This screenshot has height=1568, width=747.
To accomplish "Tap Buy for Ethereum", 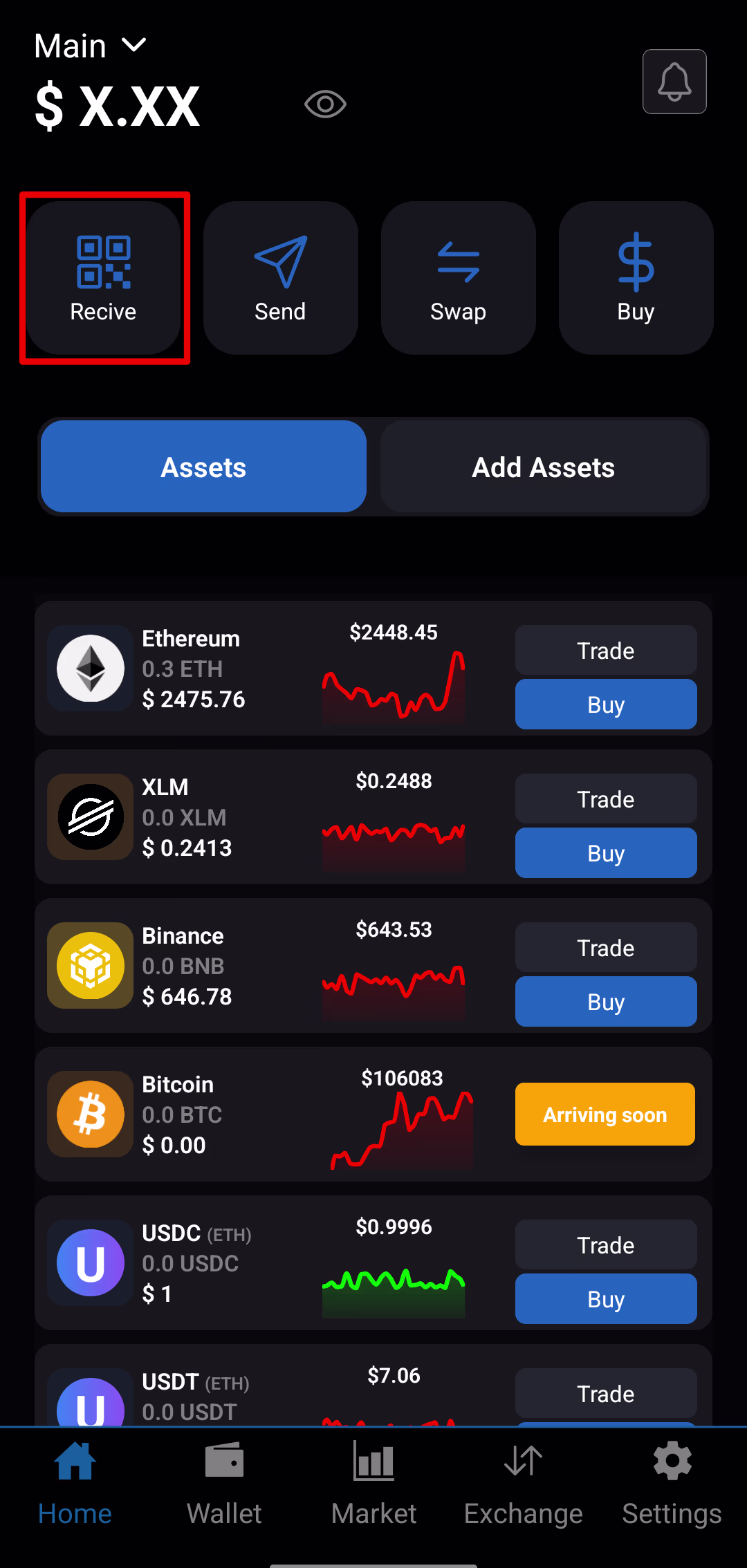I will click(x=605, y=704).
